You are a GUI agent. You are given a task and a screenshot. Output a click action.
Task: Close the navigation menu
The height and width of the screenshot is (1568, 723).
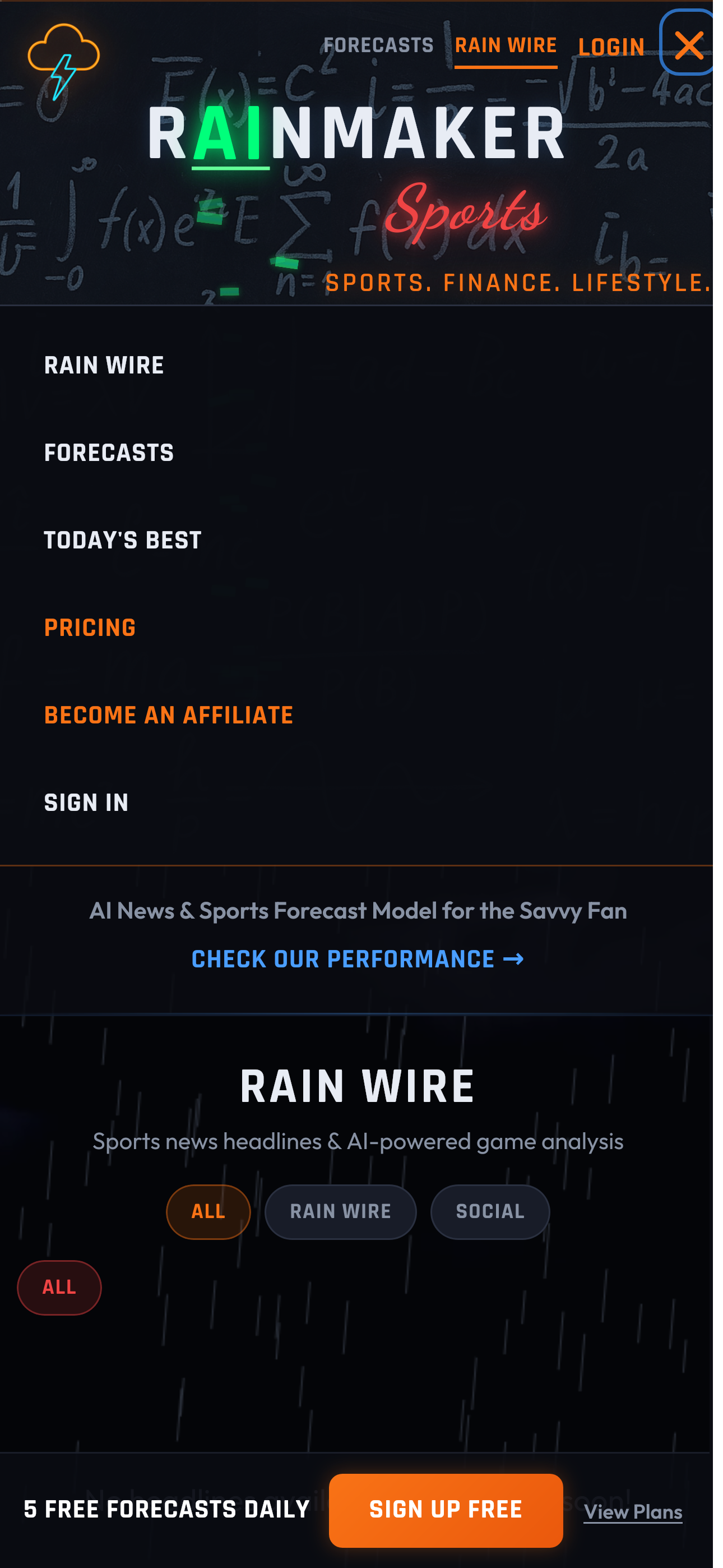(x=688, y=44)
